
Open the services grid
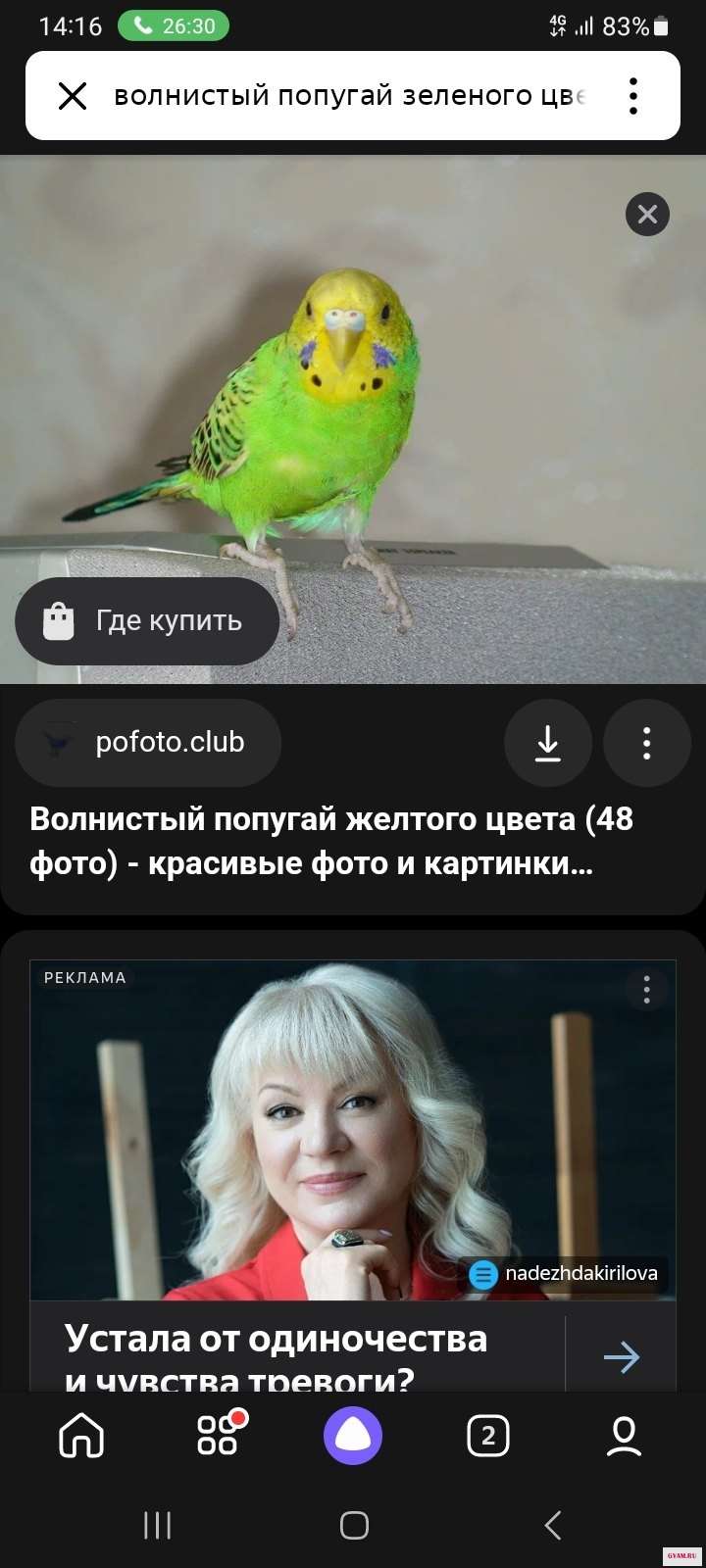coord(219,1437)
